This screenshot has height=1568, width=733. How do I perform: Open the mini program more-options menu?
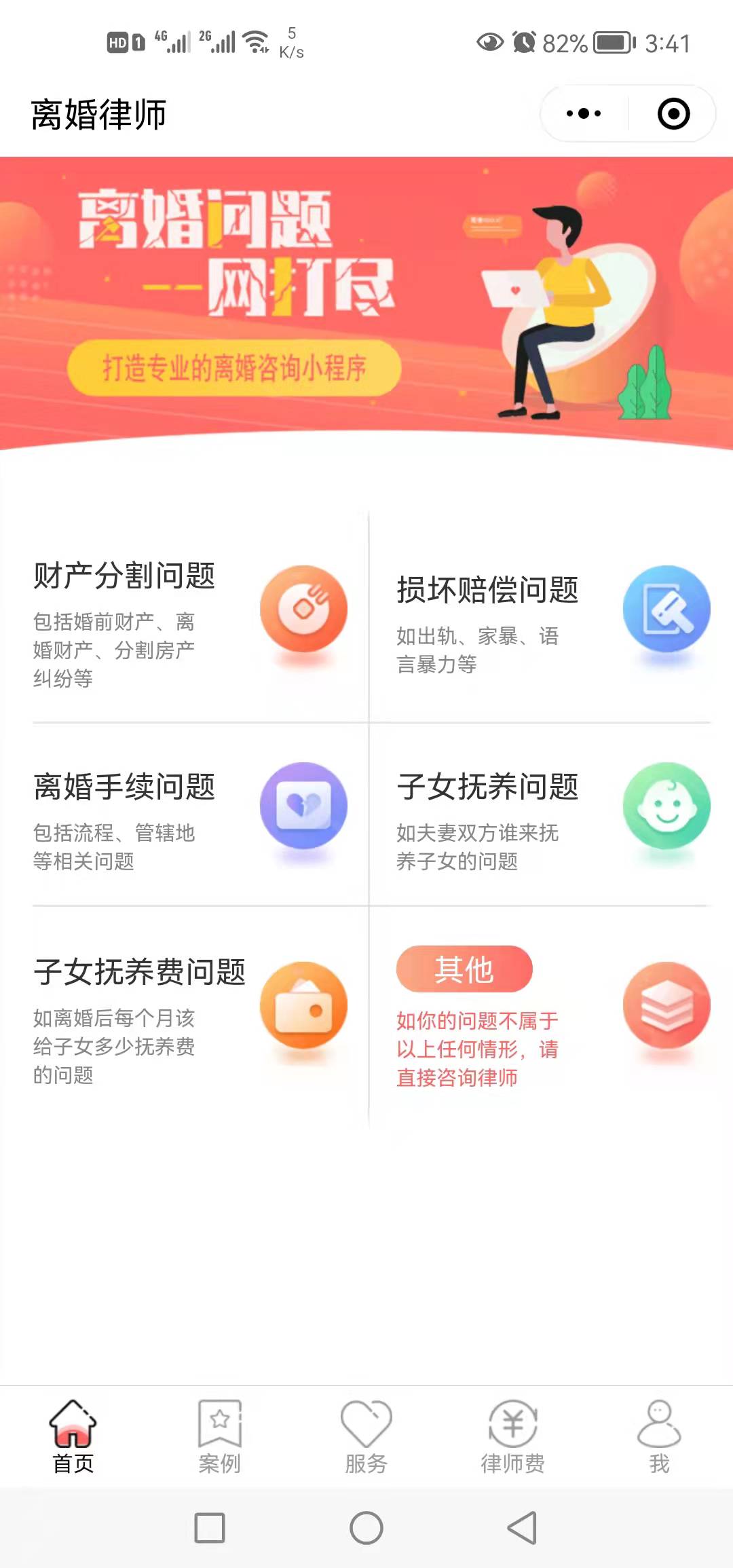coord(583,113)
